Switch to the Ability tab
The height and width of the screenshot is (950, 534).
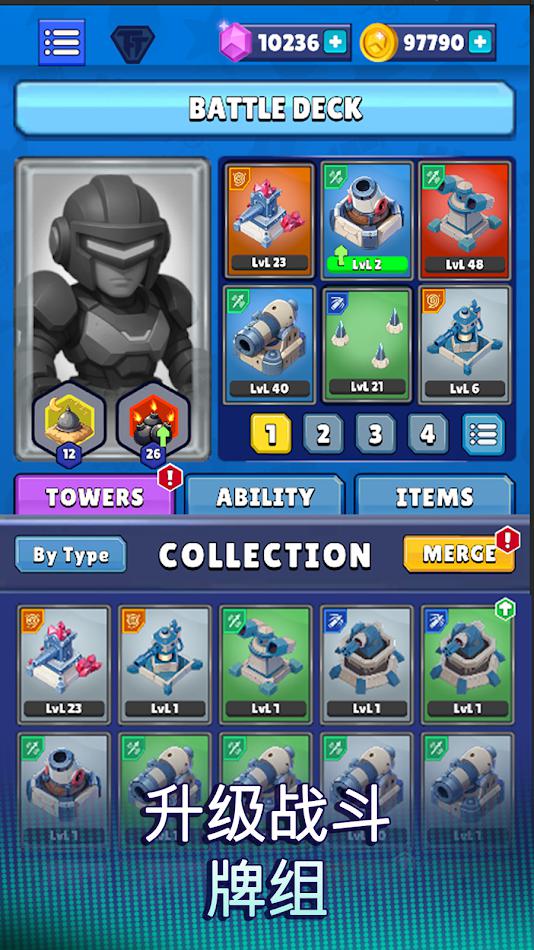point(265,496)
